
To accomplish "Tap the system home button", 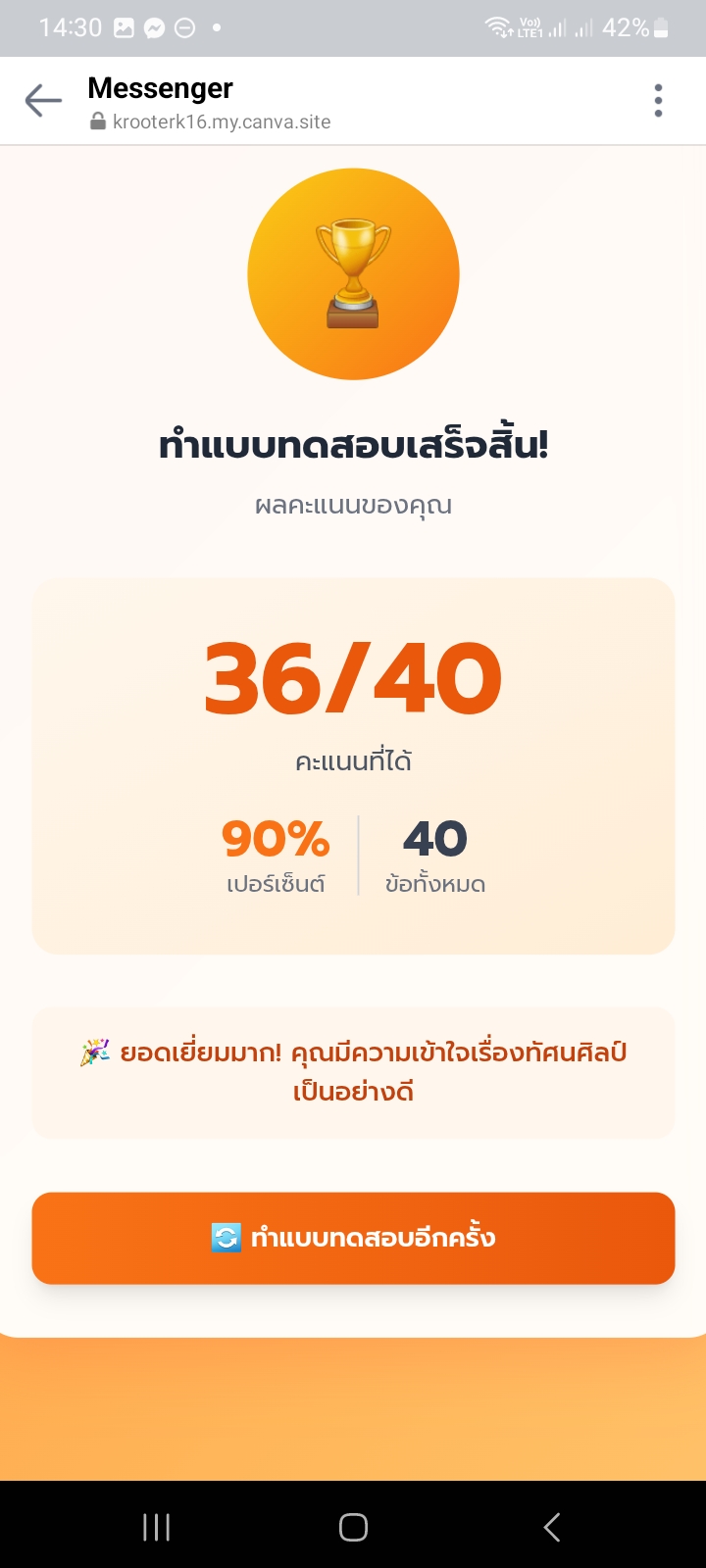I will [353, 1527].
